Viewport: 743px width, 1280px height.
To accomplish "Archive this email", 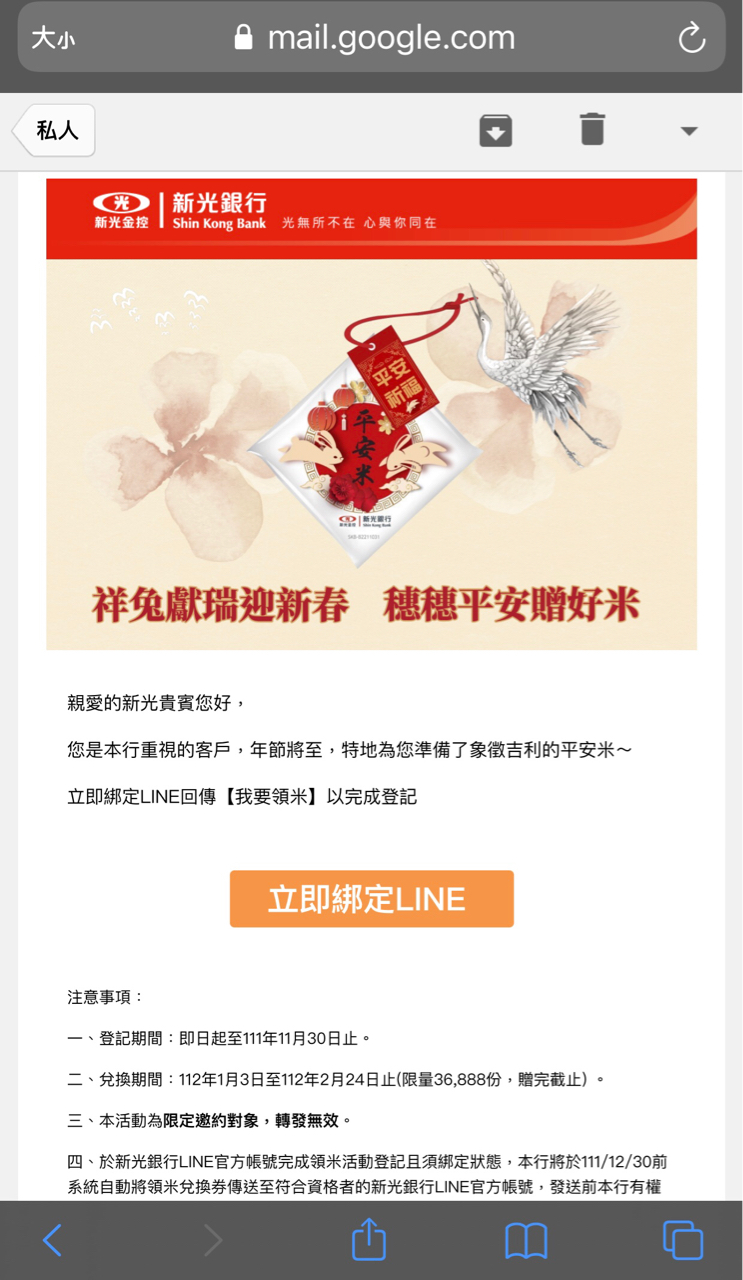I will (x=495, y=130).
